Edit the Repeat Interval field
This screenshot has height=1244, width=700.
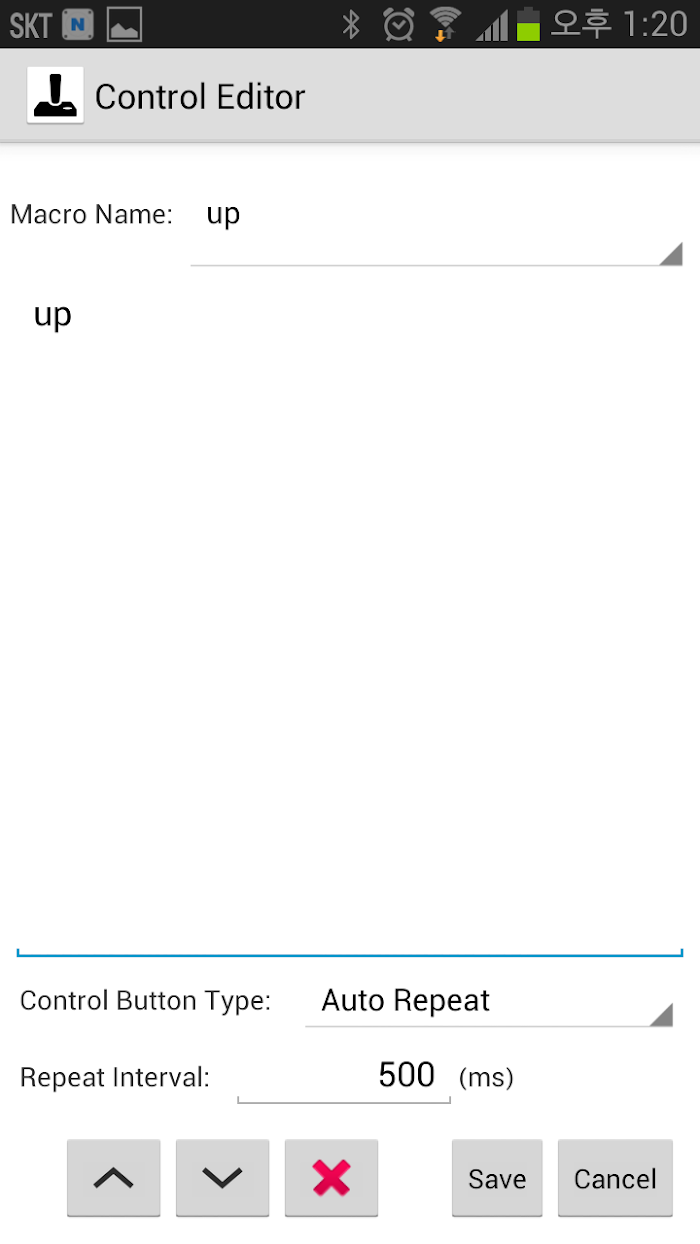[x=344, y=1076]
